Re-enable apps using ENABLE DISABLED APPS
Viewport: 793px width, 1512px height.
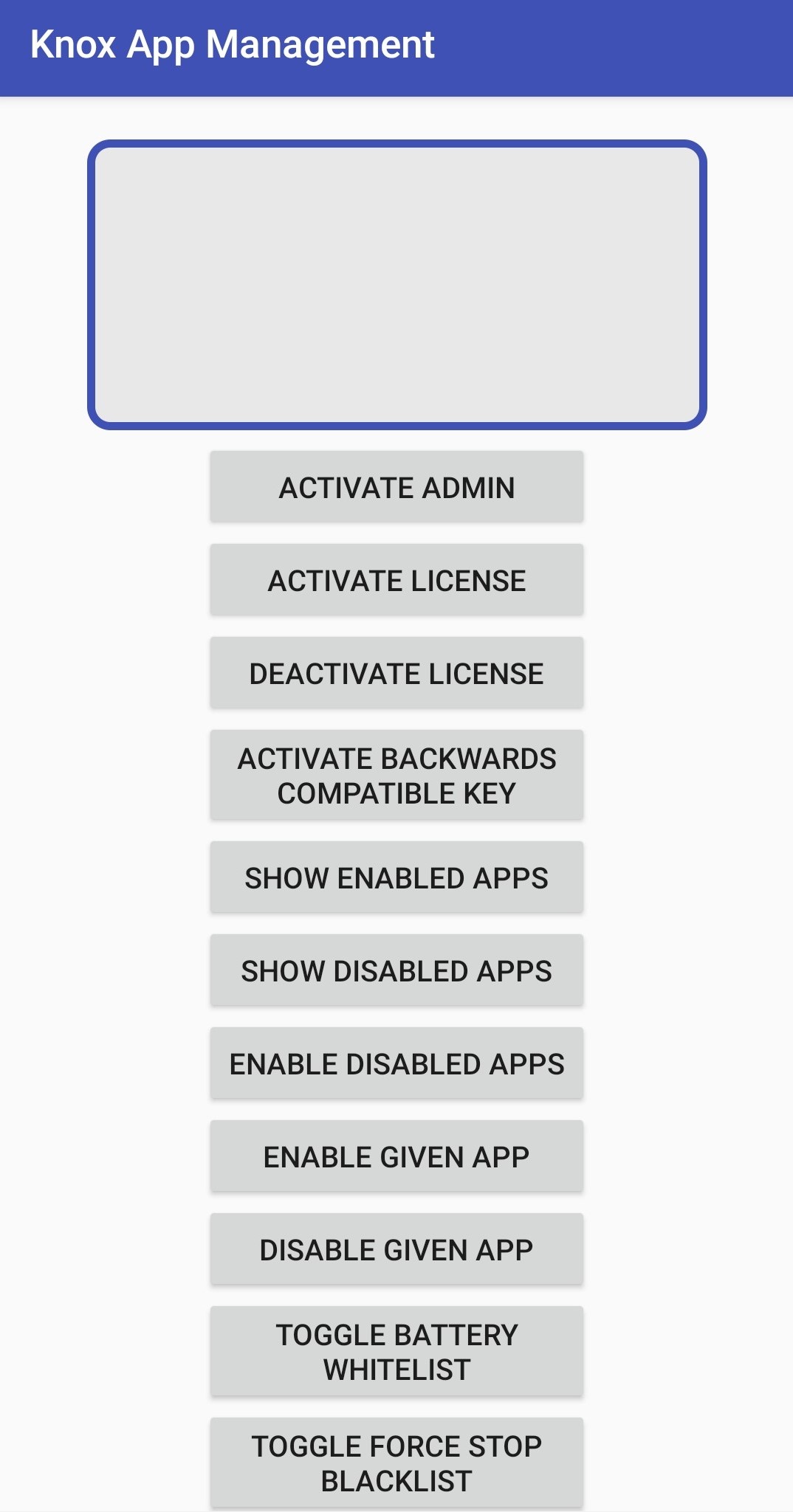tap(396, 1063)
